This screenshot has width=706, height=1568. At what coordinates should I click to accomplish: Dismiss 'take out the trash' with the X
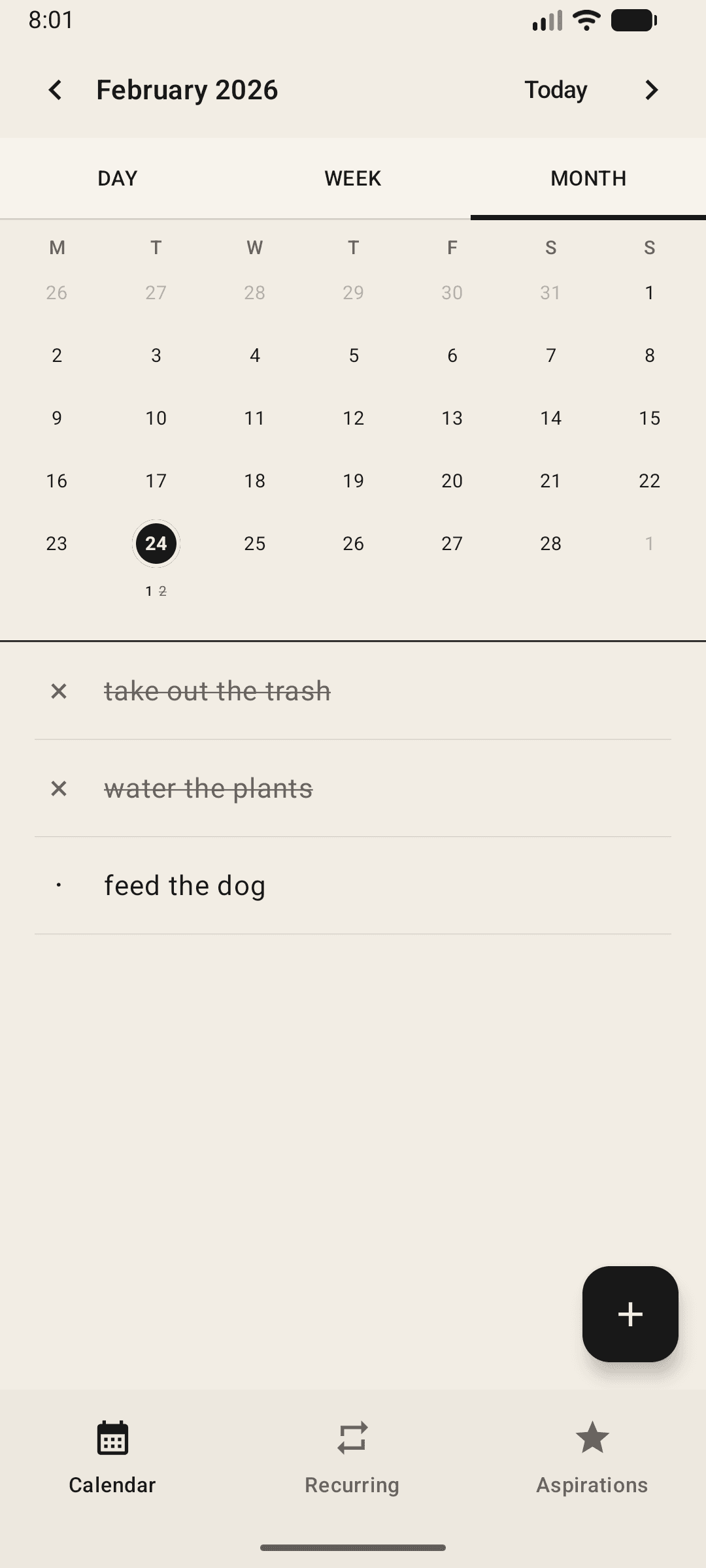point(59,690)
